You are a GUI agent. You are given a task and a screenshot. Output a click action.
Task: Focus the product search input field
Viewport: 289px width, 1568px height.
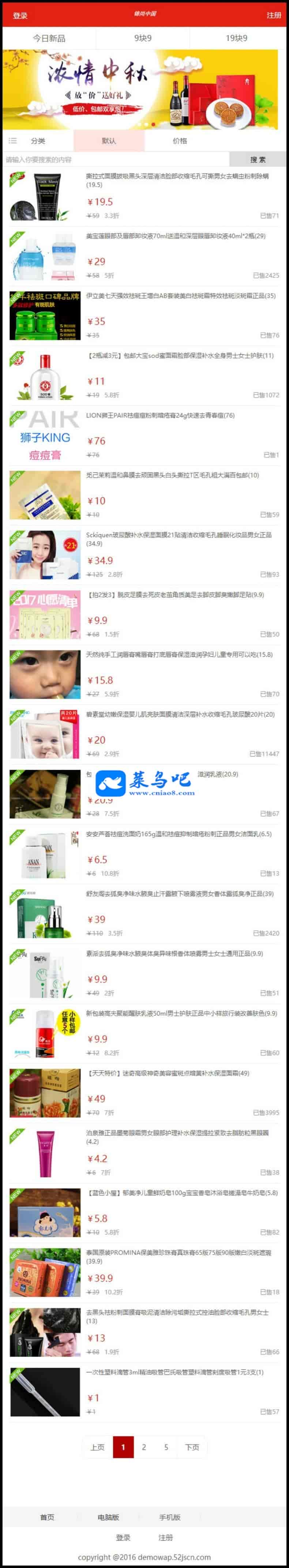(x=116, y=159)
